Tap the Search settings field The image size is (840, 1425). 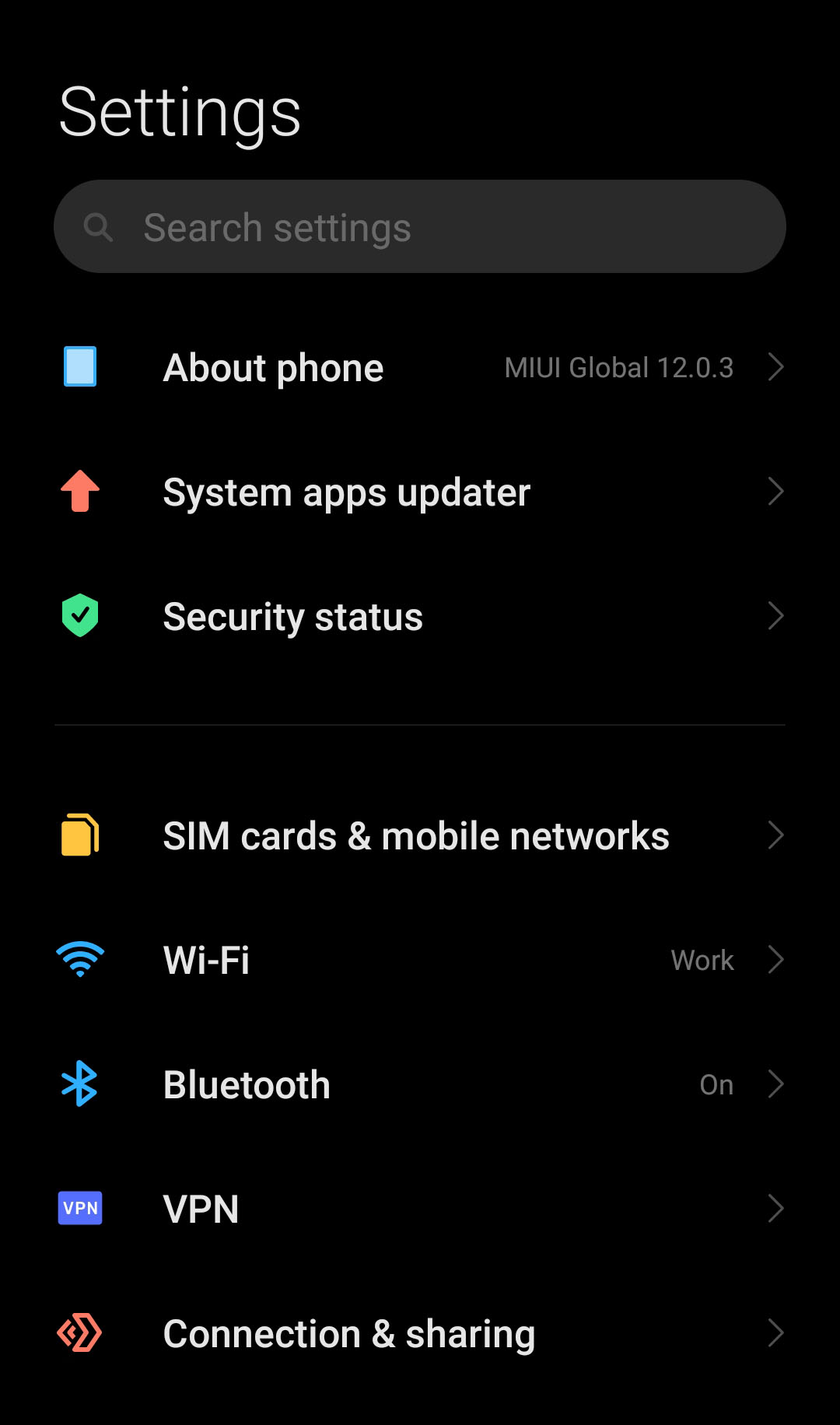point(420,227)
